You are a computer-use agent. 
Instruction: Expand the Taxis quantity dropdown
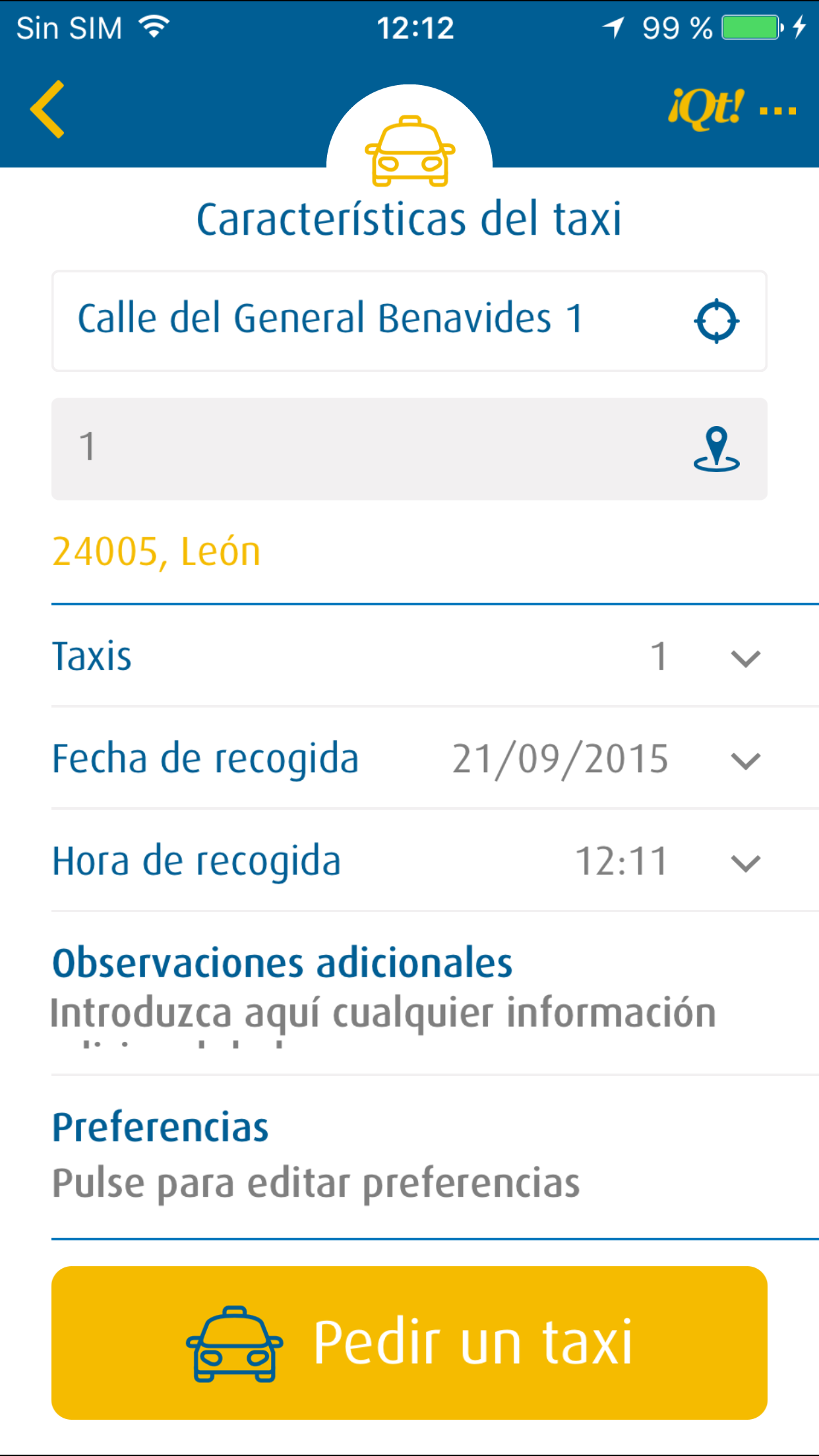(x=435, y=657)
